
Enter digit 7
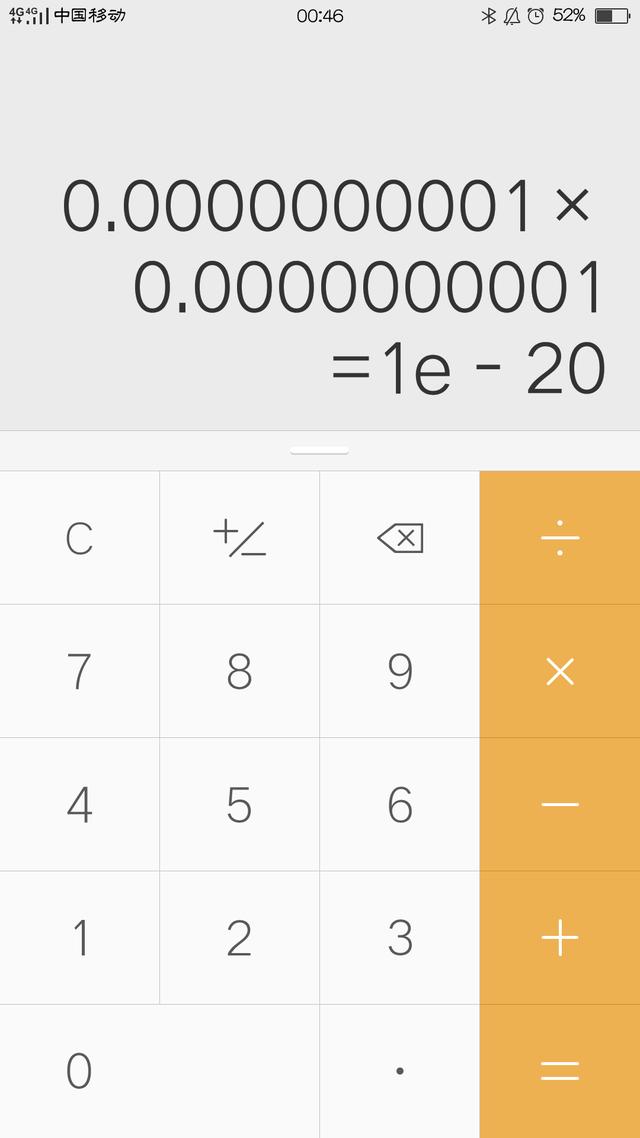[79, 672]
